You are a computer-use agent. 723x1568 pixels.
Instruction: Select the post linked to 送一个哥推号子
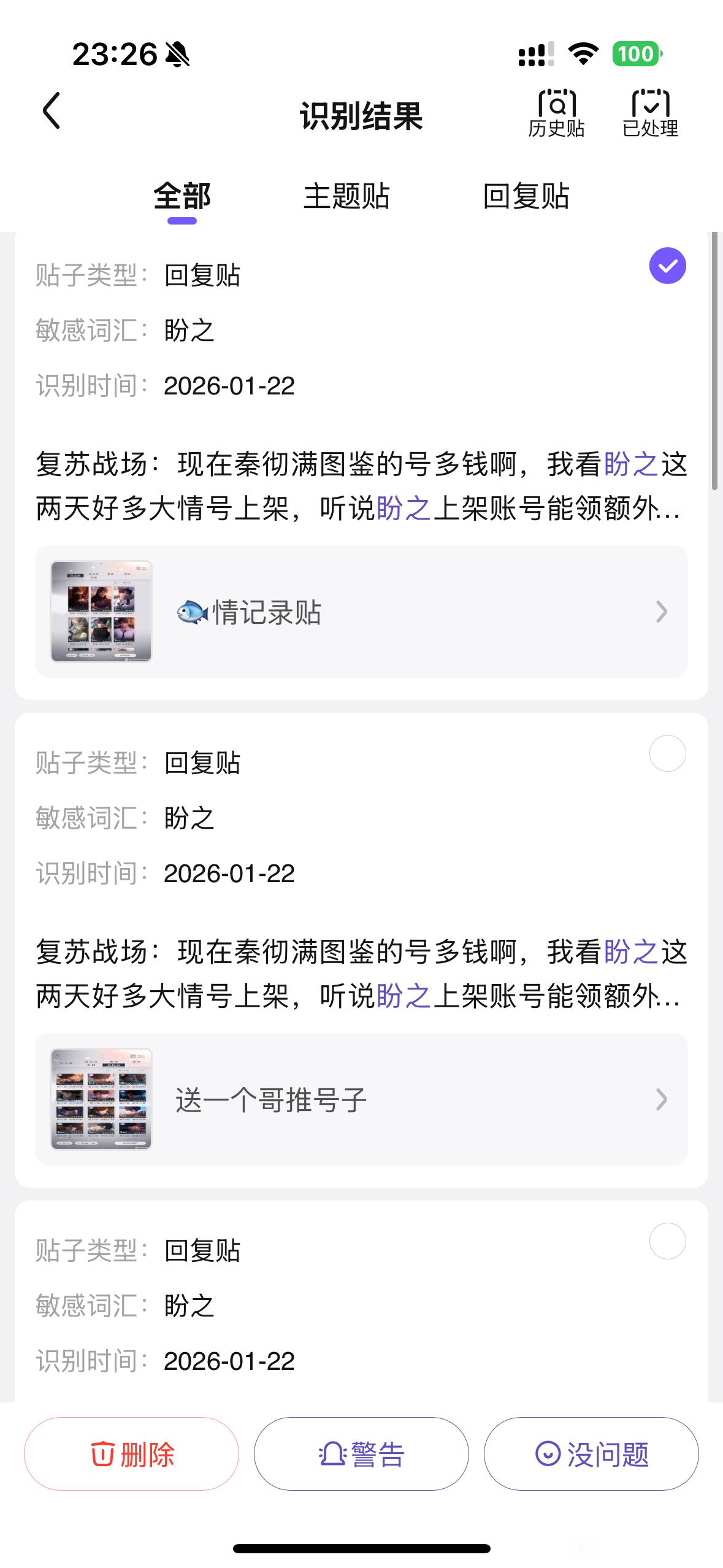click(667, 753)
